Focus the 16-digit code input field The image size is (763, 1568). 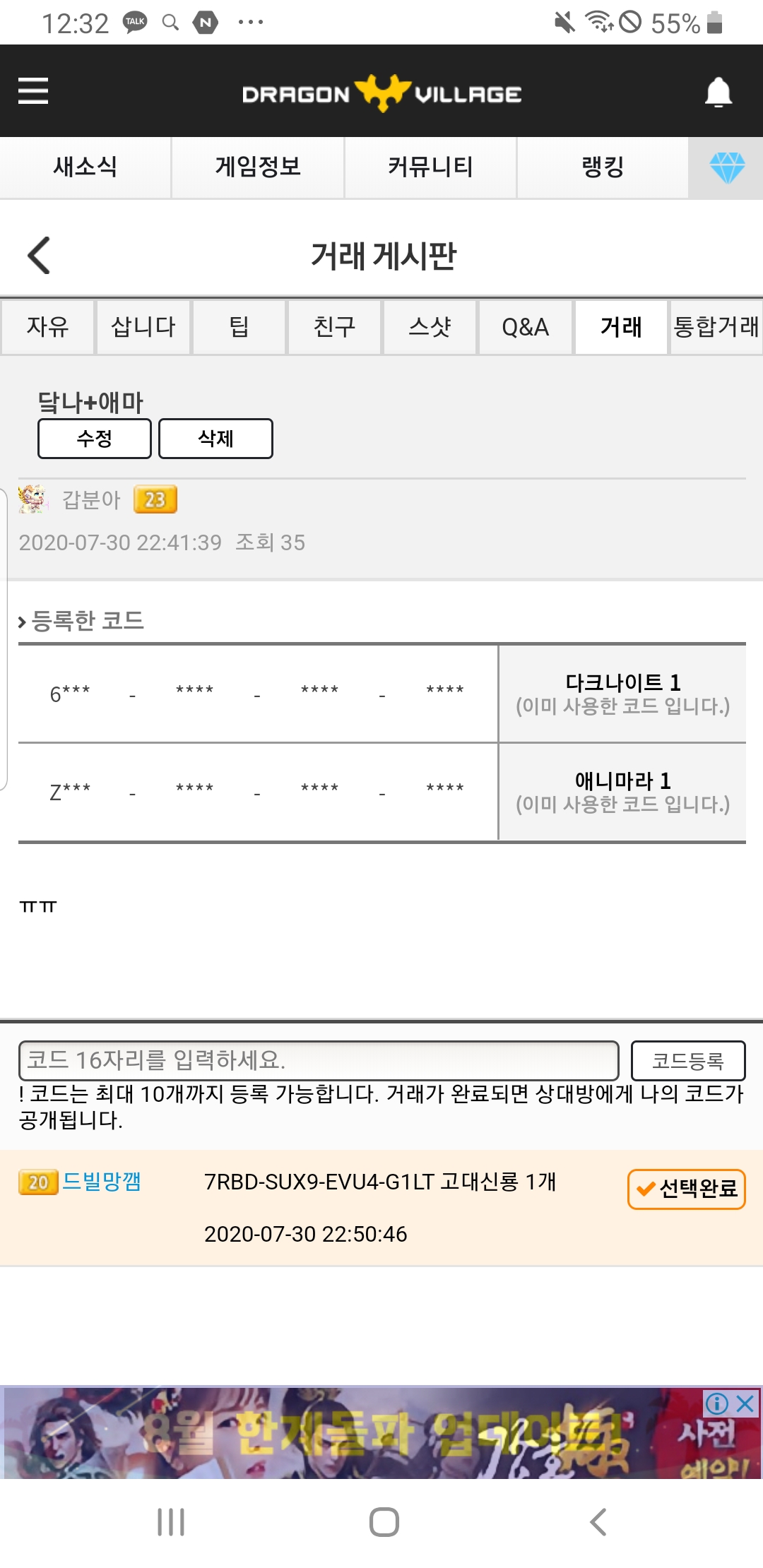[x=318, y=1060]
